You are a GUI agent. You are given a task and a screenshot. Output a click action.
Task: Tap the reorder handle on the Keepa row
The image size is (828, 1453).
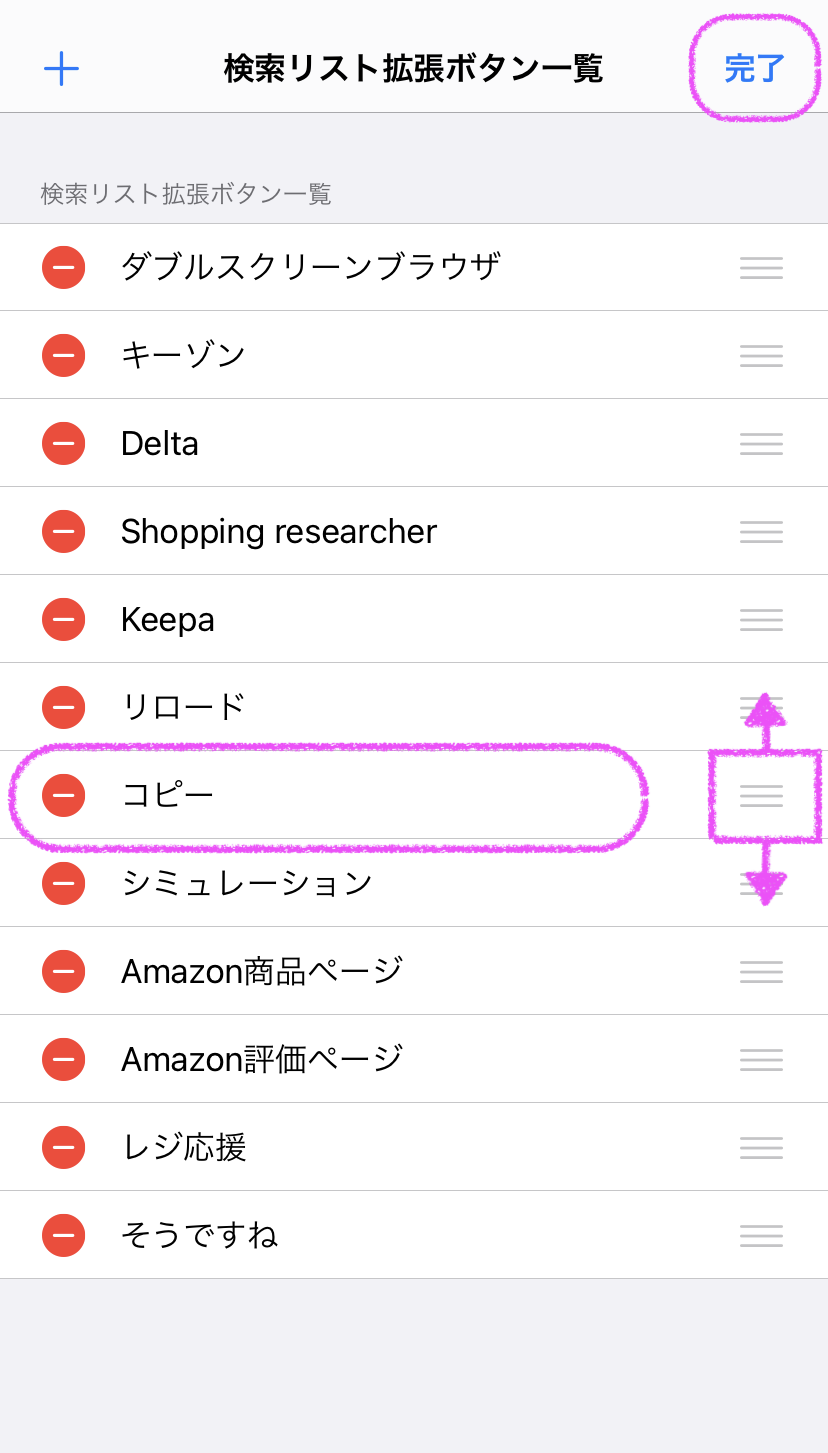761,619
